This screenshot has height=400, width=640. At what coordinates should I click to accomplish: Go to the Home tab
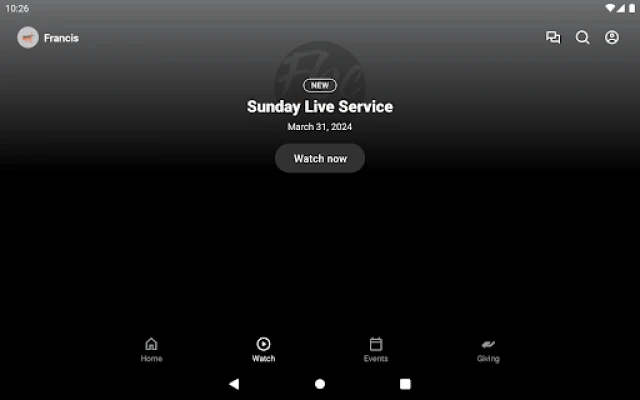coord(151,349)
